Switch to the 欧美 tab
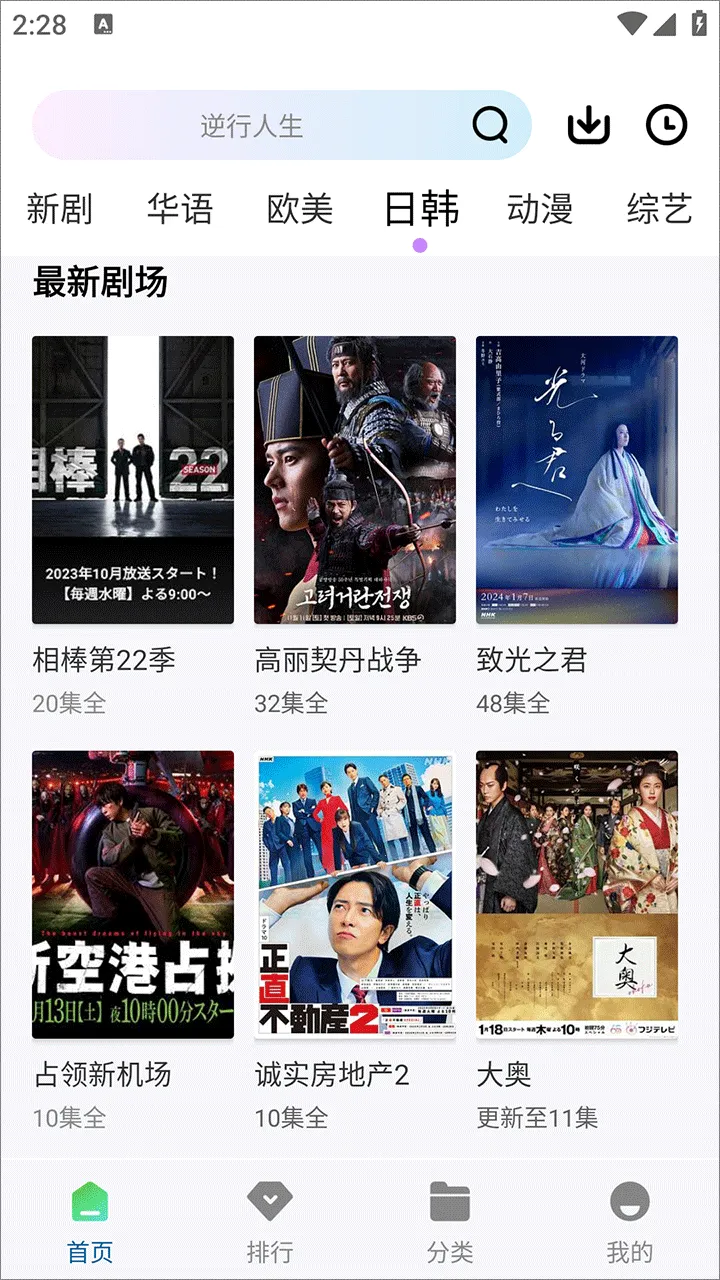 300,209
